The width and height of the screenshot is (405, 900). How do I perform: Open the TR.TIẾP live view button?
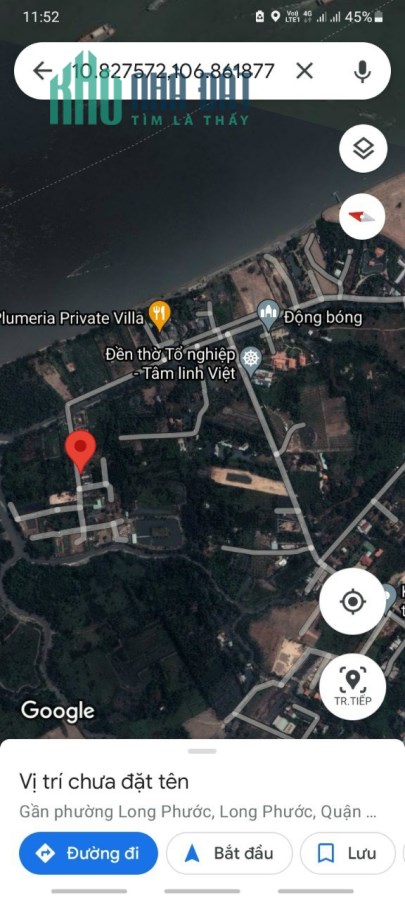click(352, 687)
